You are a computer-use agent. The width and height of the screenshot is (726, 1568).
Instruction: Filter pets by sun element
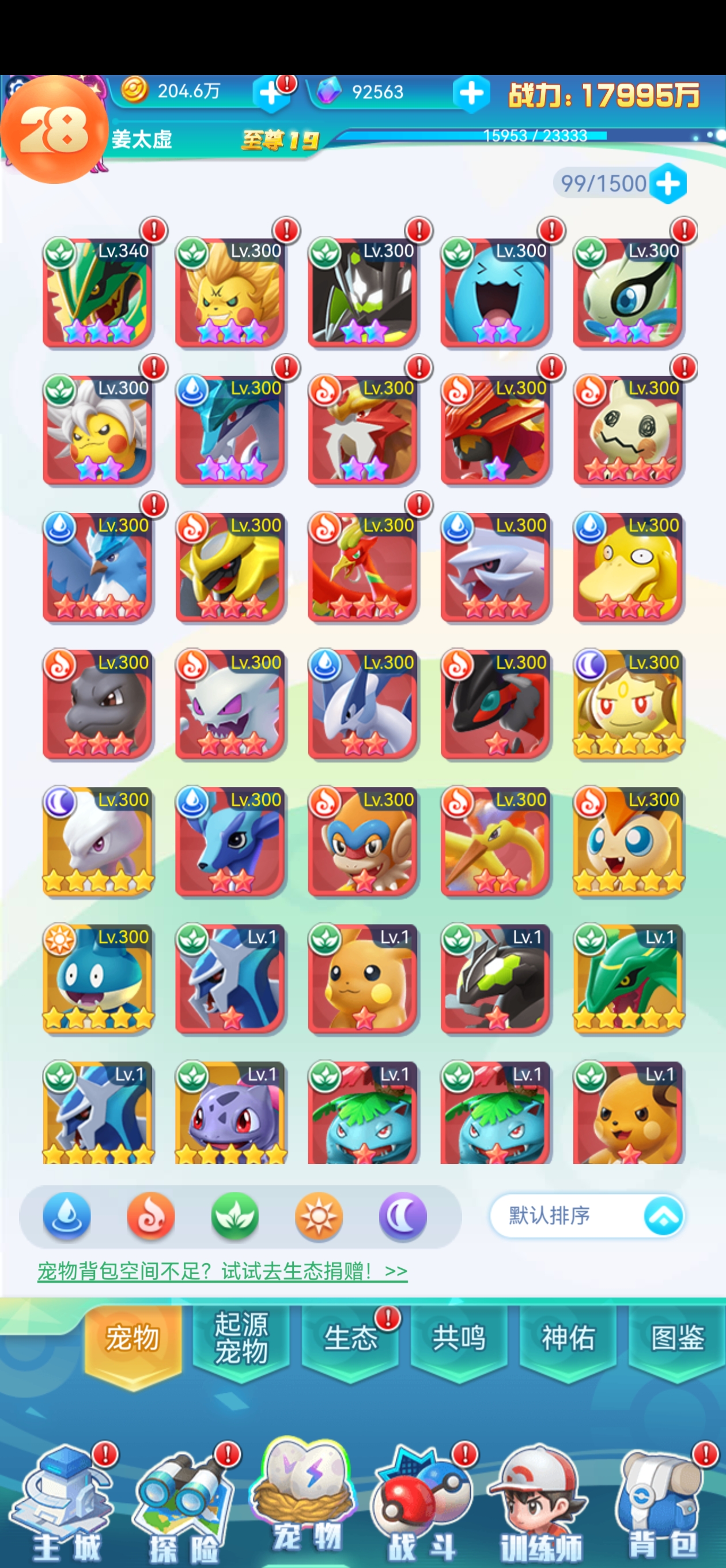(318, 1216)
